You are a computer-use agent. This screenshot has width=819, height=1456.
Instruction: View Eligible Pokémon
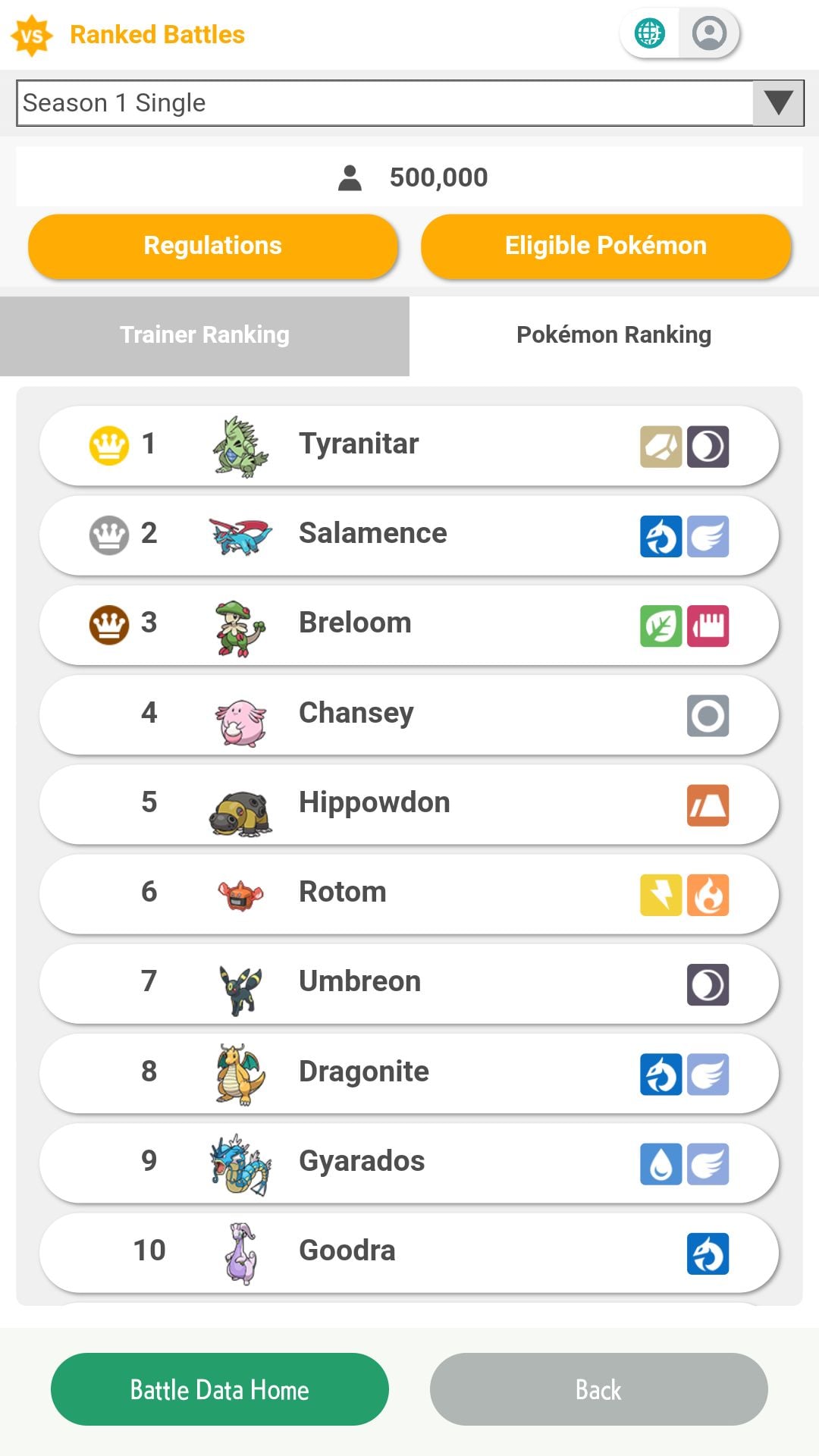606,246
